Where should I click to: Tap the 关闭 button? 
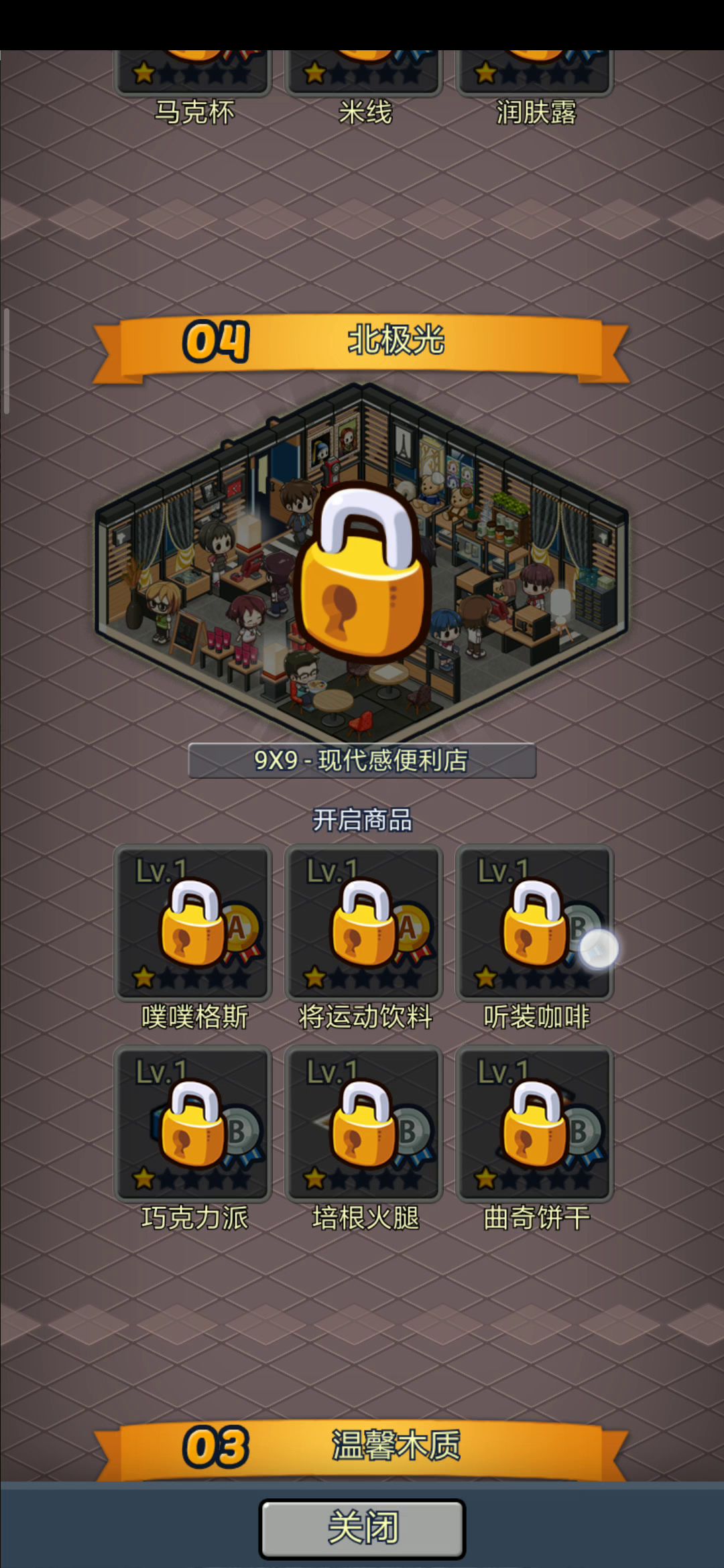tap(362, 1528)
